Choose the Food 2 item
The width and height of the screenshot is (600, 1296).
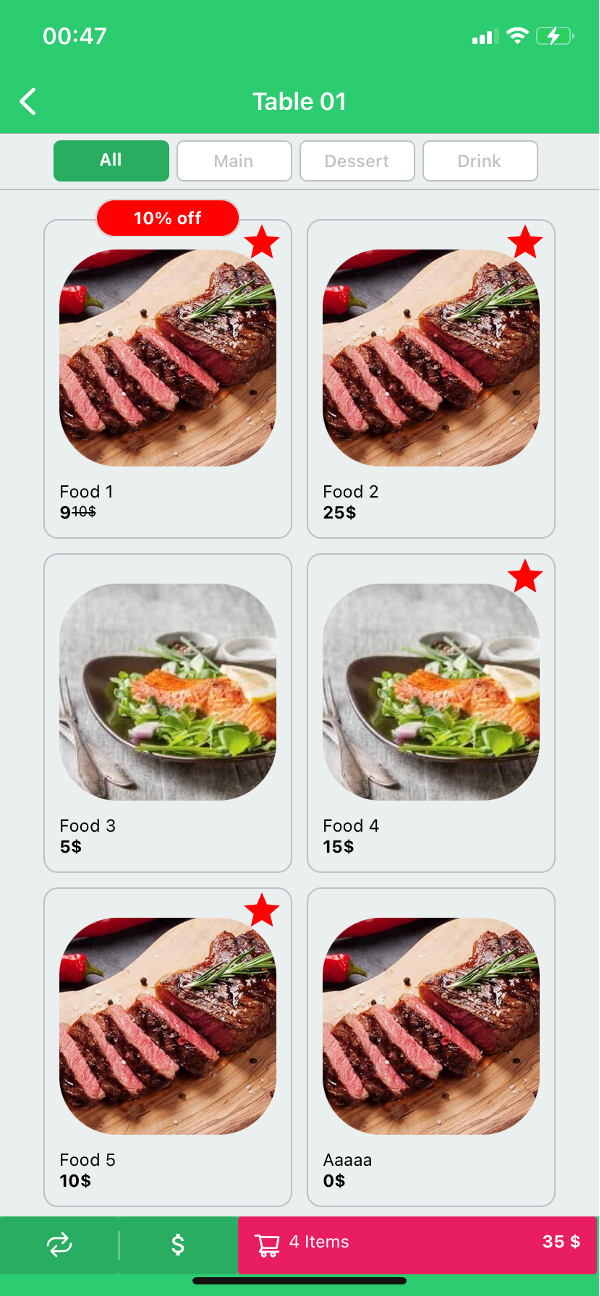[x=431, y=378]
